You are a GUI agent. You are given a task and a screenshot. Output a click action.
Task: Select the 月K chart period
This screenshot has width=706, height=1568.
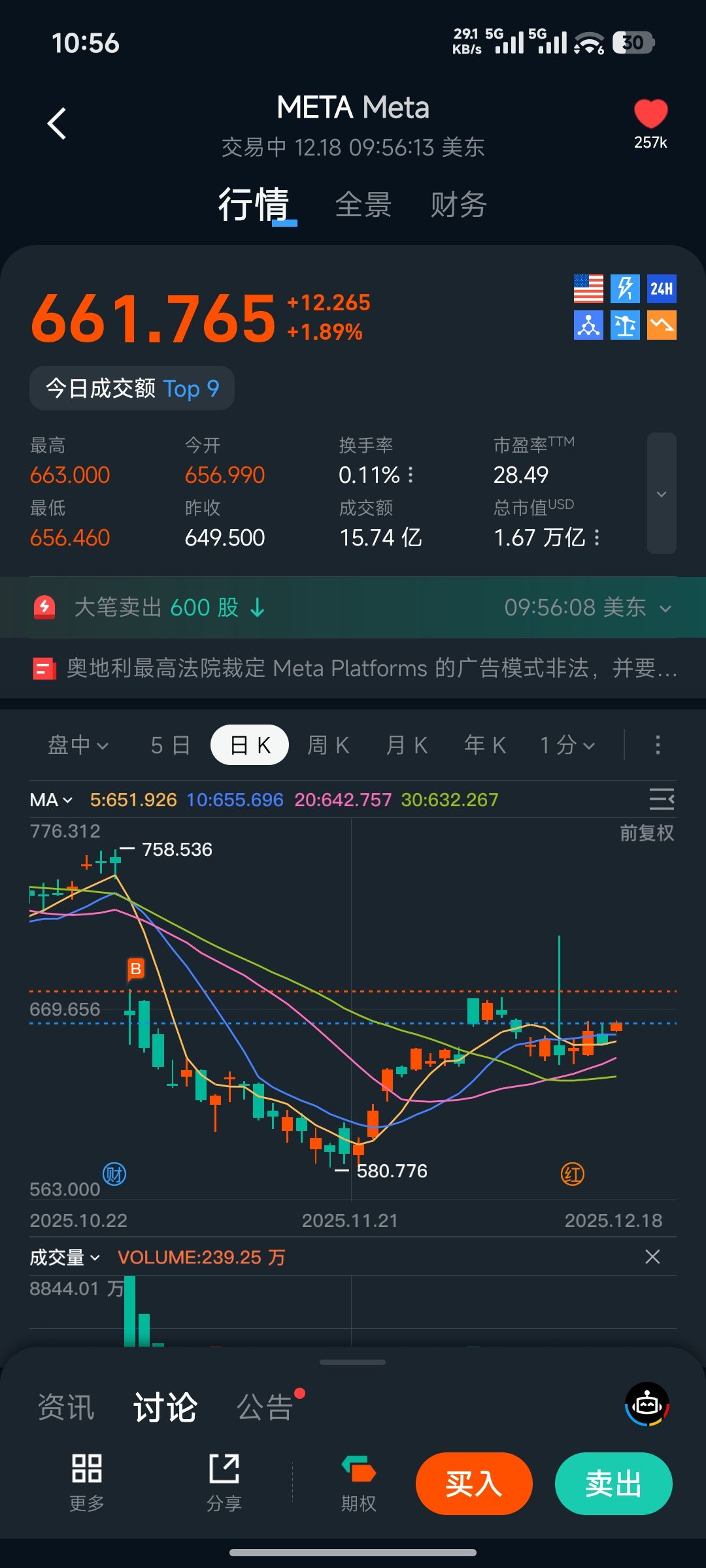(x=407, y=745)
